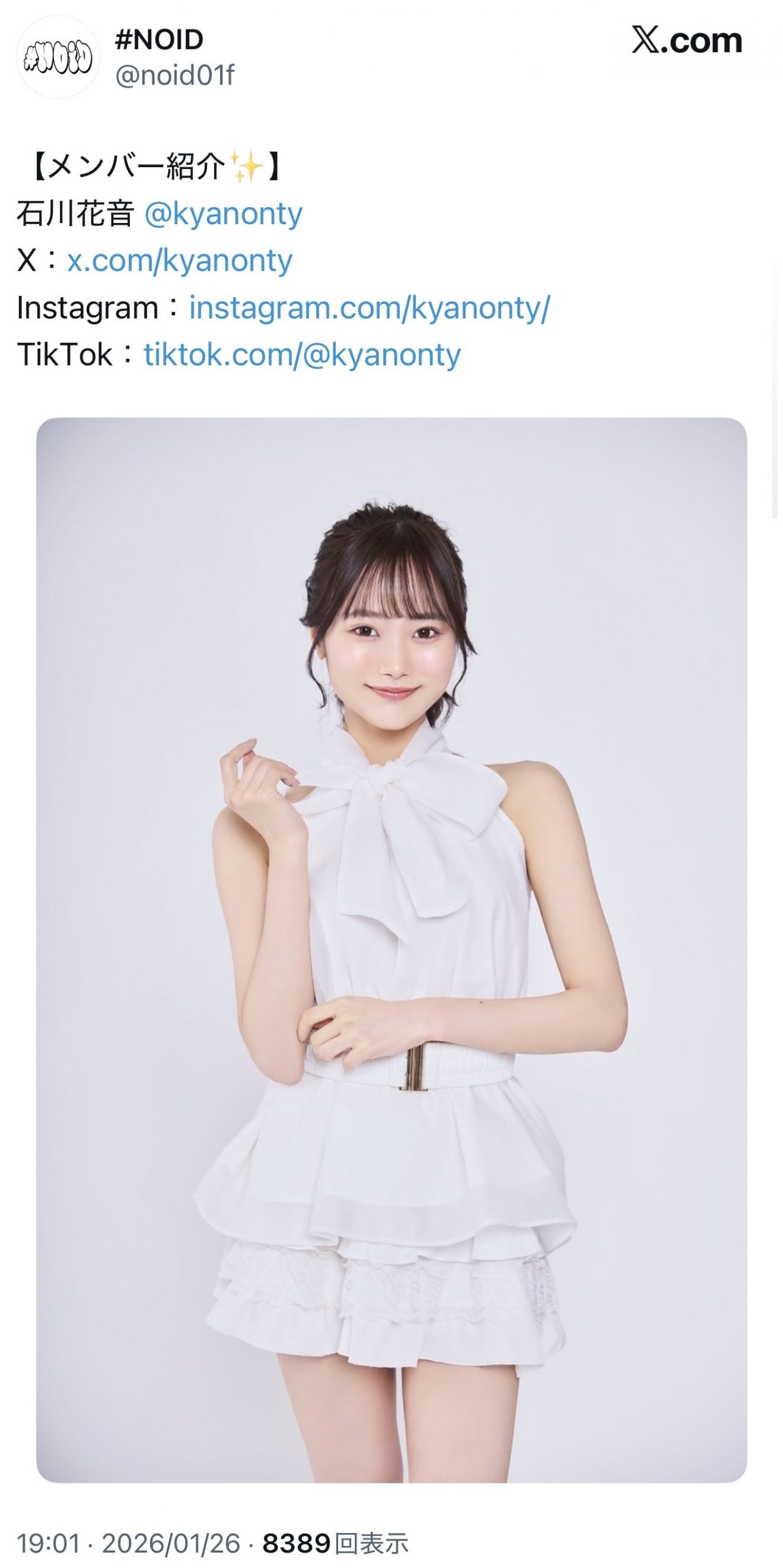Open the @noid01f account handle

point(175,75)
